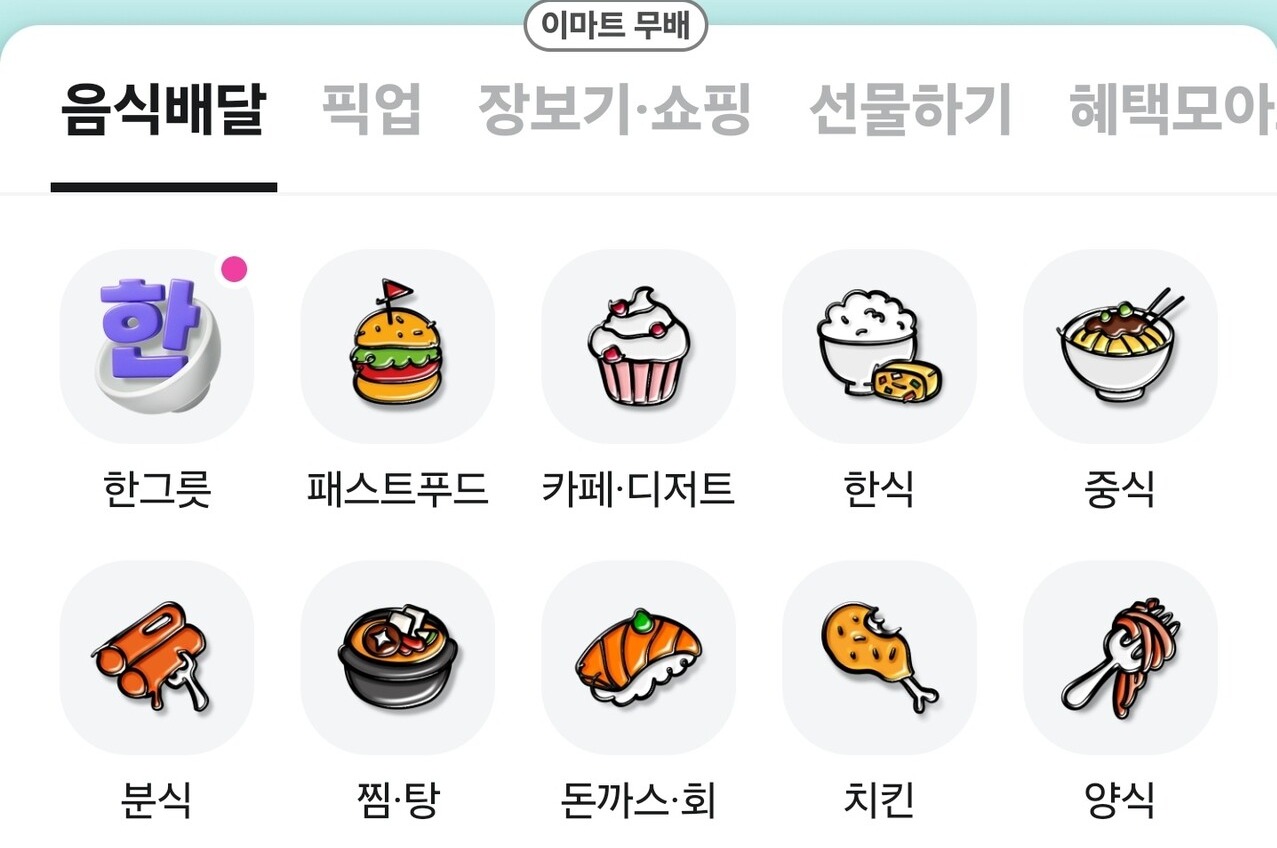1277x848 pixels.
Task: Open the 치킨 category
Action: pos(878,657)
